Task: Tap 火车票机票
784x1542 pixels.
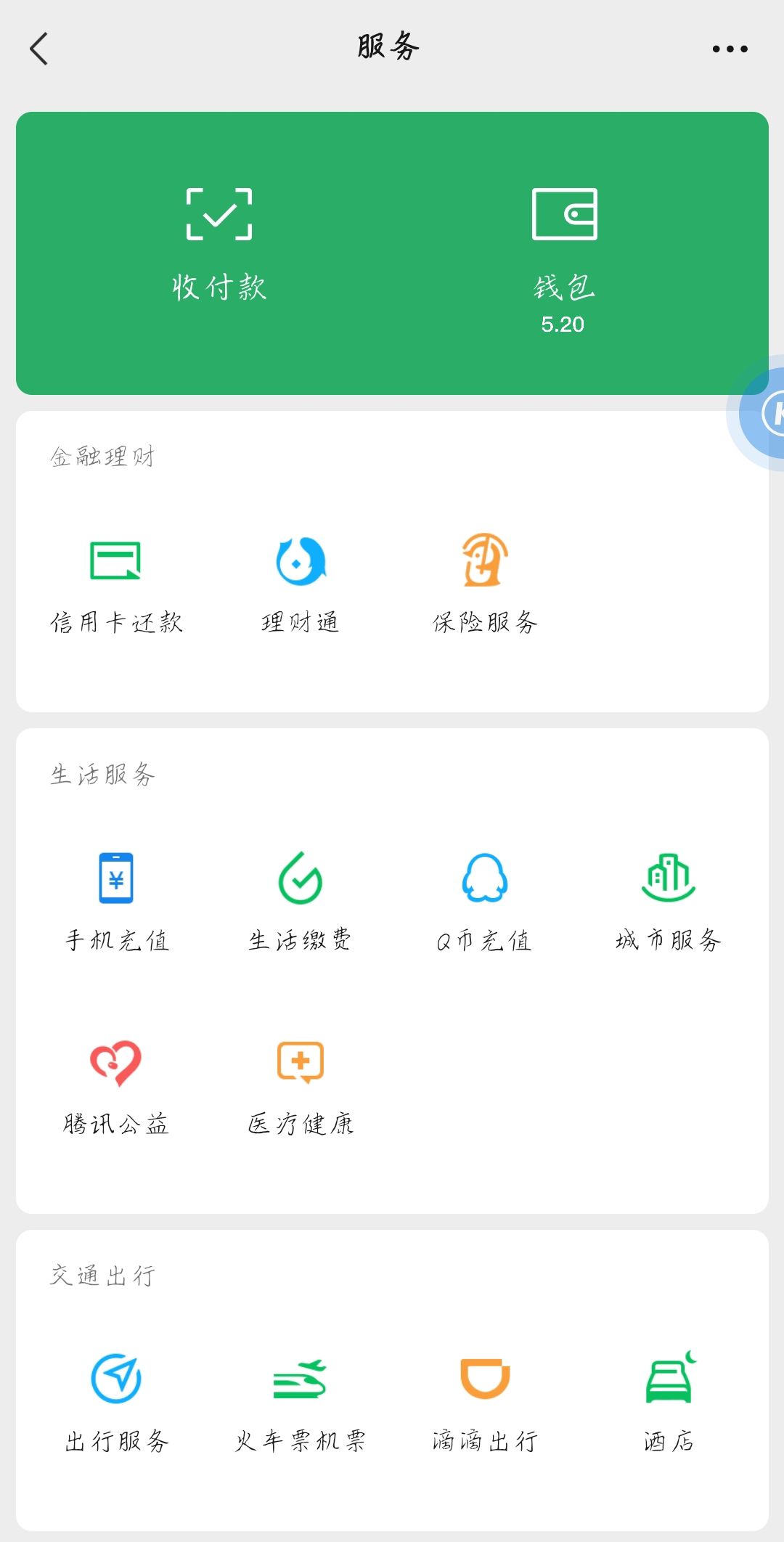Action: pyautogui.click(x=301, y=1403)
